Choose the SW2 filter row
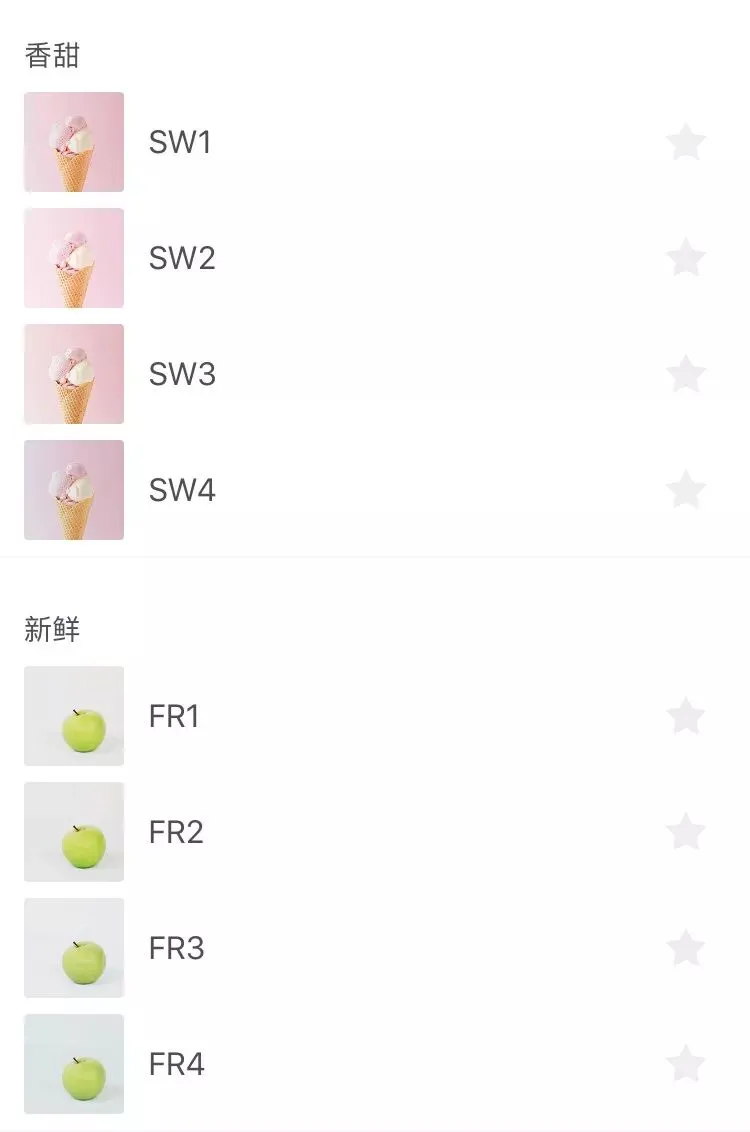Screen dimensions: 750x1132 click(182, 258)
